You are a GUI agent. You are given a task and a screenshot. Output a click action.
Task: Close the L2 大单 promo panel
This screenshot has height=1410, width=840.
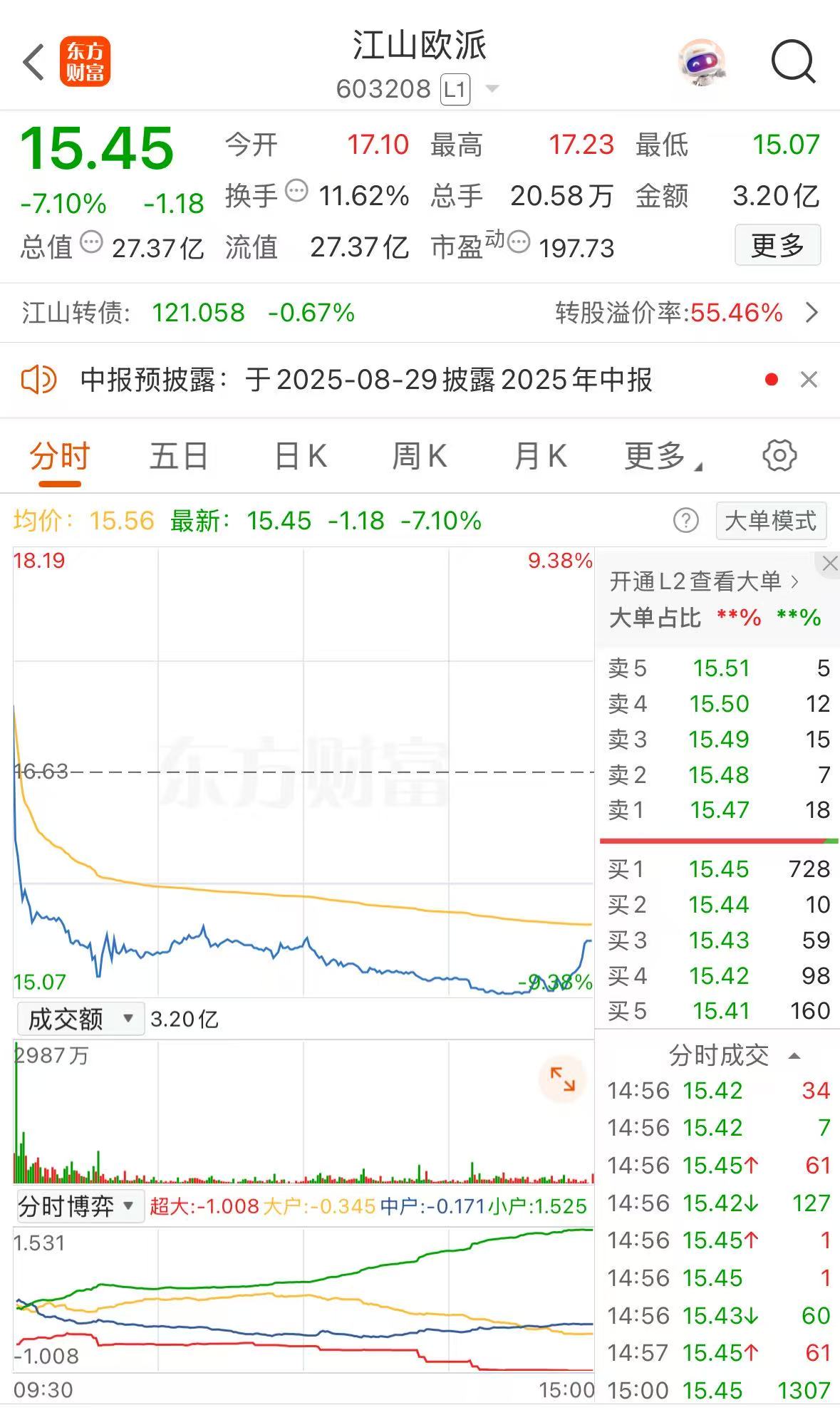(x=829, y=564)
